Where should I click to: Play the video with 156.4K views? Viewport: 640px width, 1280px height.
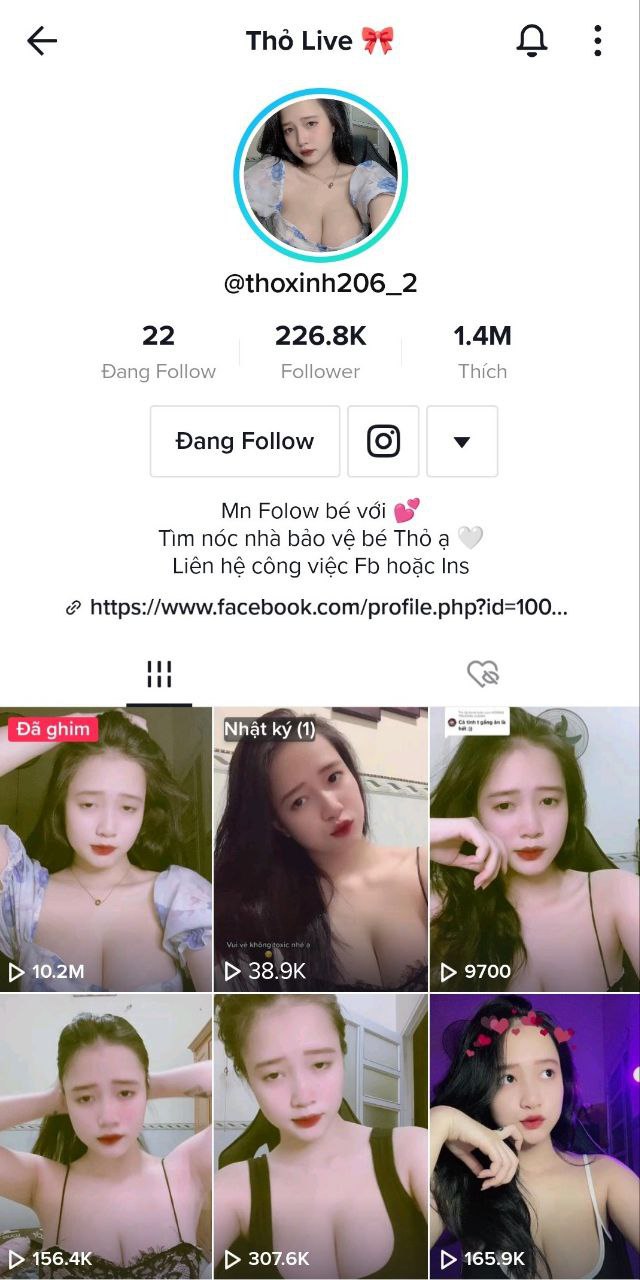106,1137
